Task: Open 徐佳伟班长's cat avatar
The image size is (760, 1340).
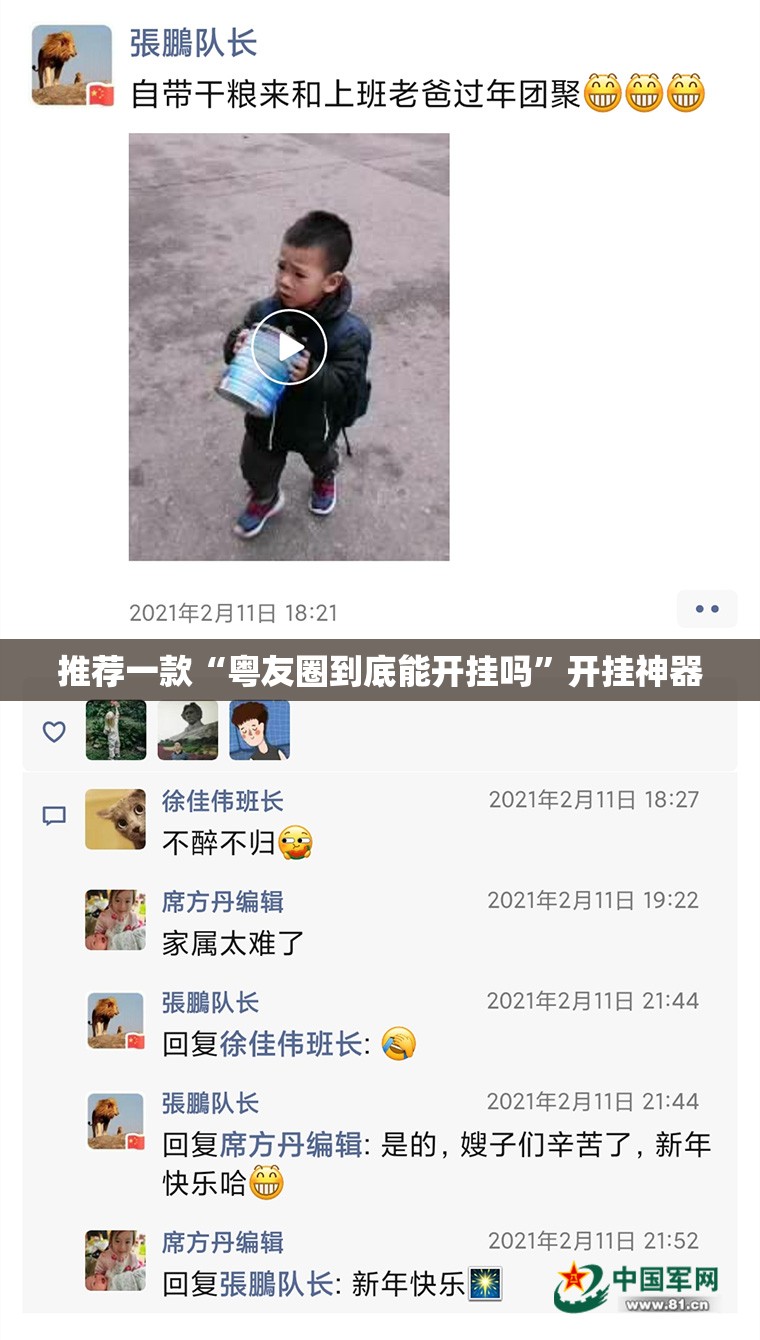Action: tap(115, 820)
